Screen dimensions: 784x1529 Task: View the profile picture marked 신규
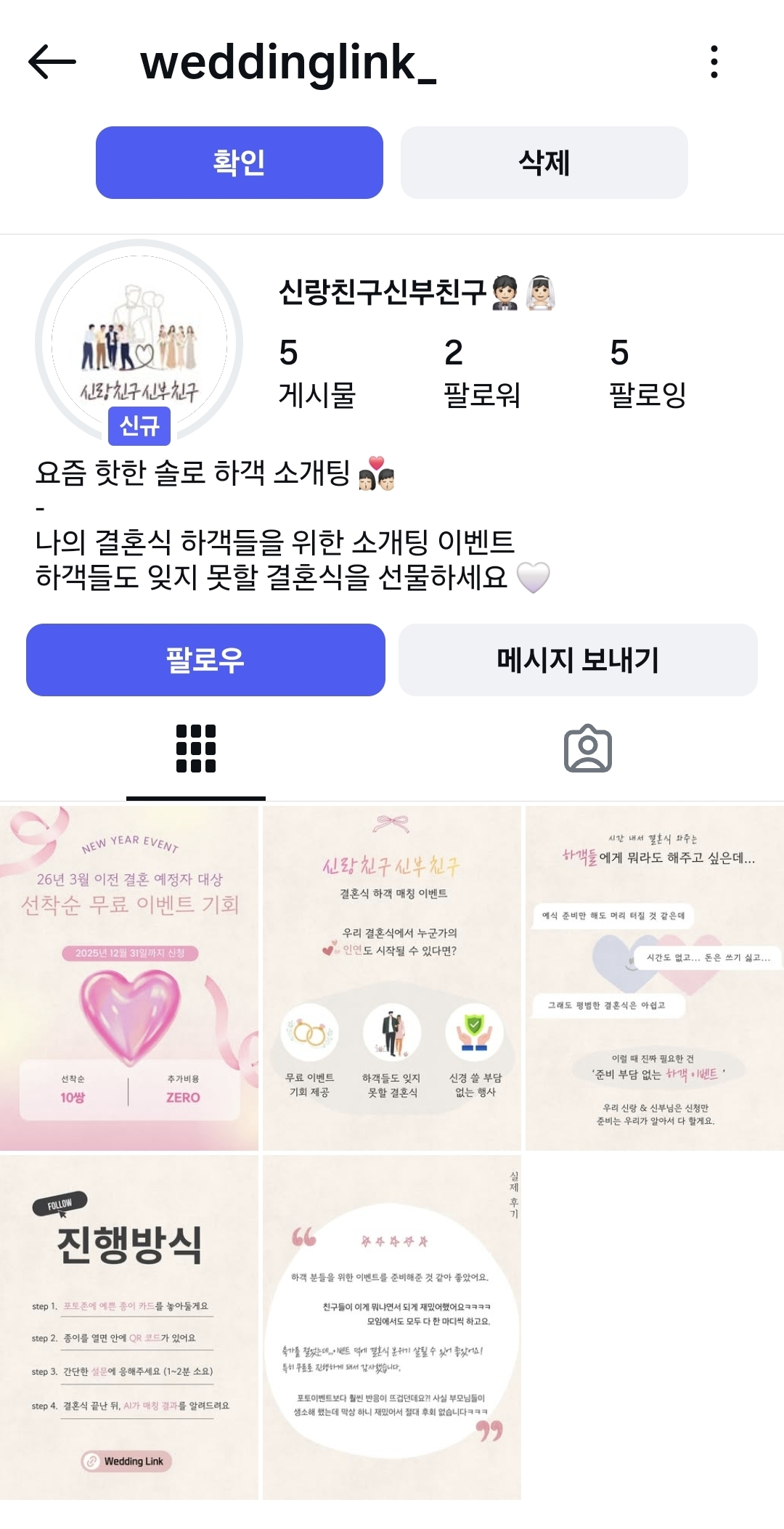coord(139,343)
